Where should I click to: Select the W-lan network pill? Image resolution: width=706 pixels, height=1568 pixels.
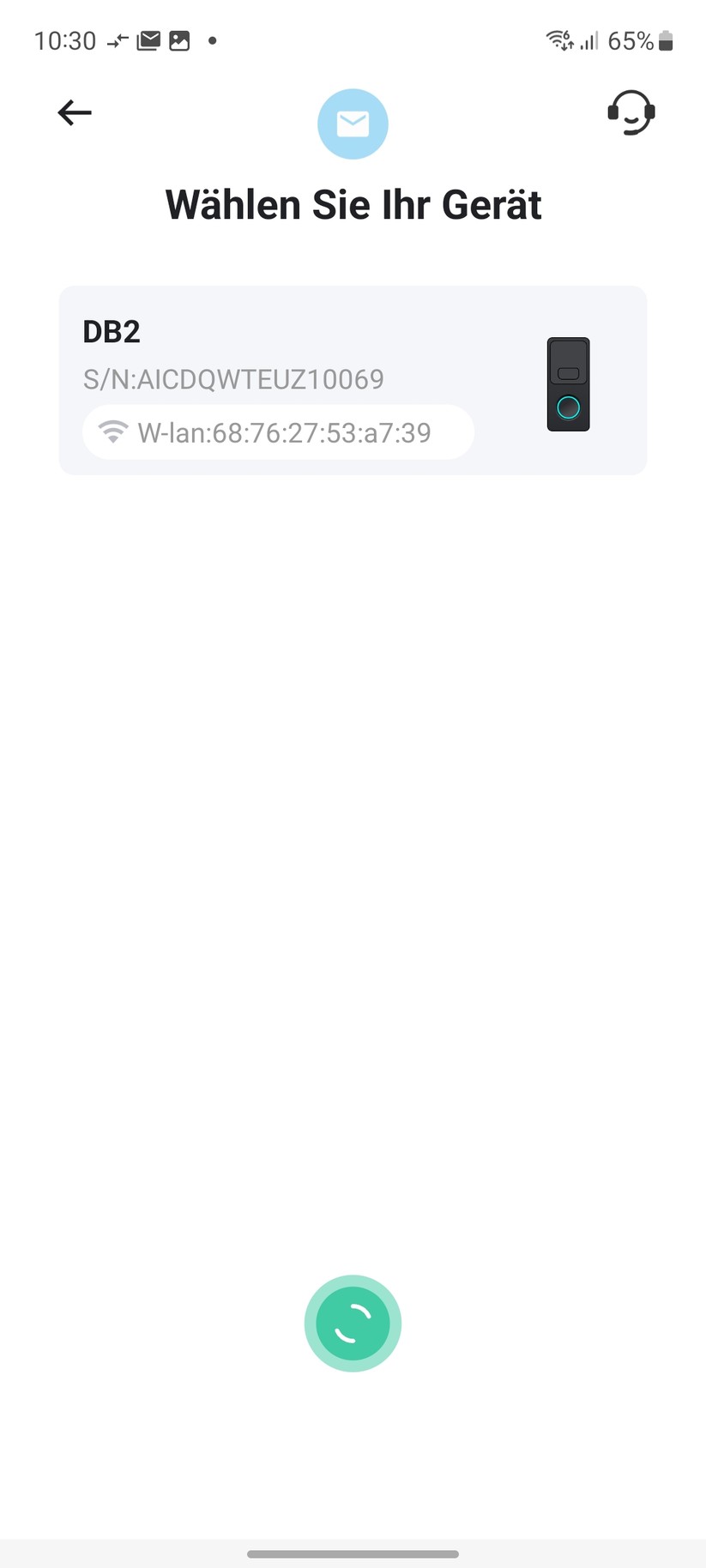[x=278, y=431]
